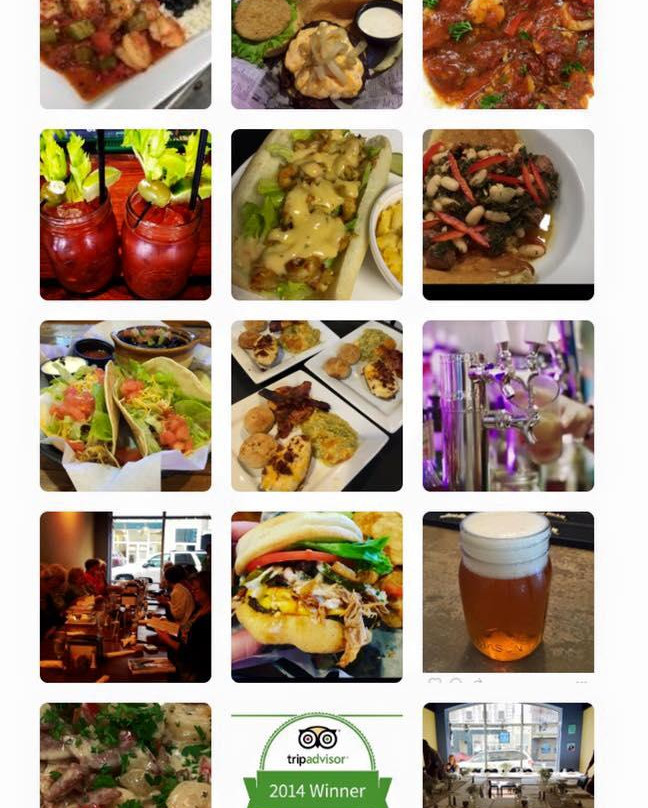Open the mason jar of beer photo
648x808 pixels.
(x=508, y=592)
